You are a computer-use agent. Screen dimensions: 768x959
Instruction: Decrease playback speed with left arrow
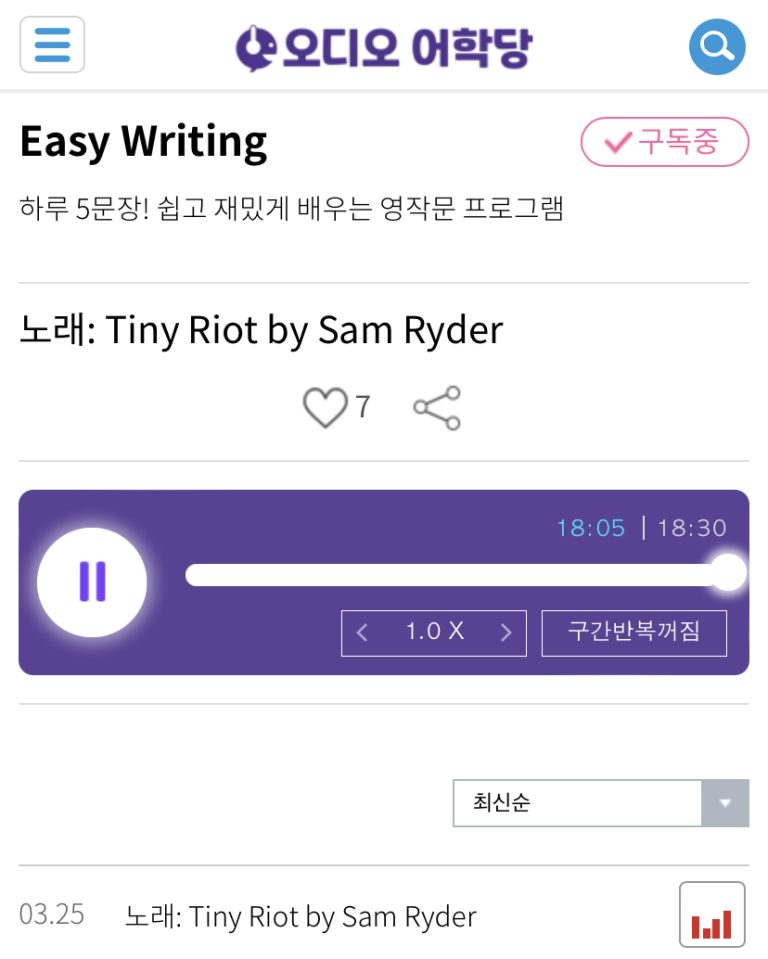click(x=363, y=632)
